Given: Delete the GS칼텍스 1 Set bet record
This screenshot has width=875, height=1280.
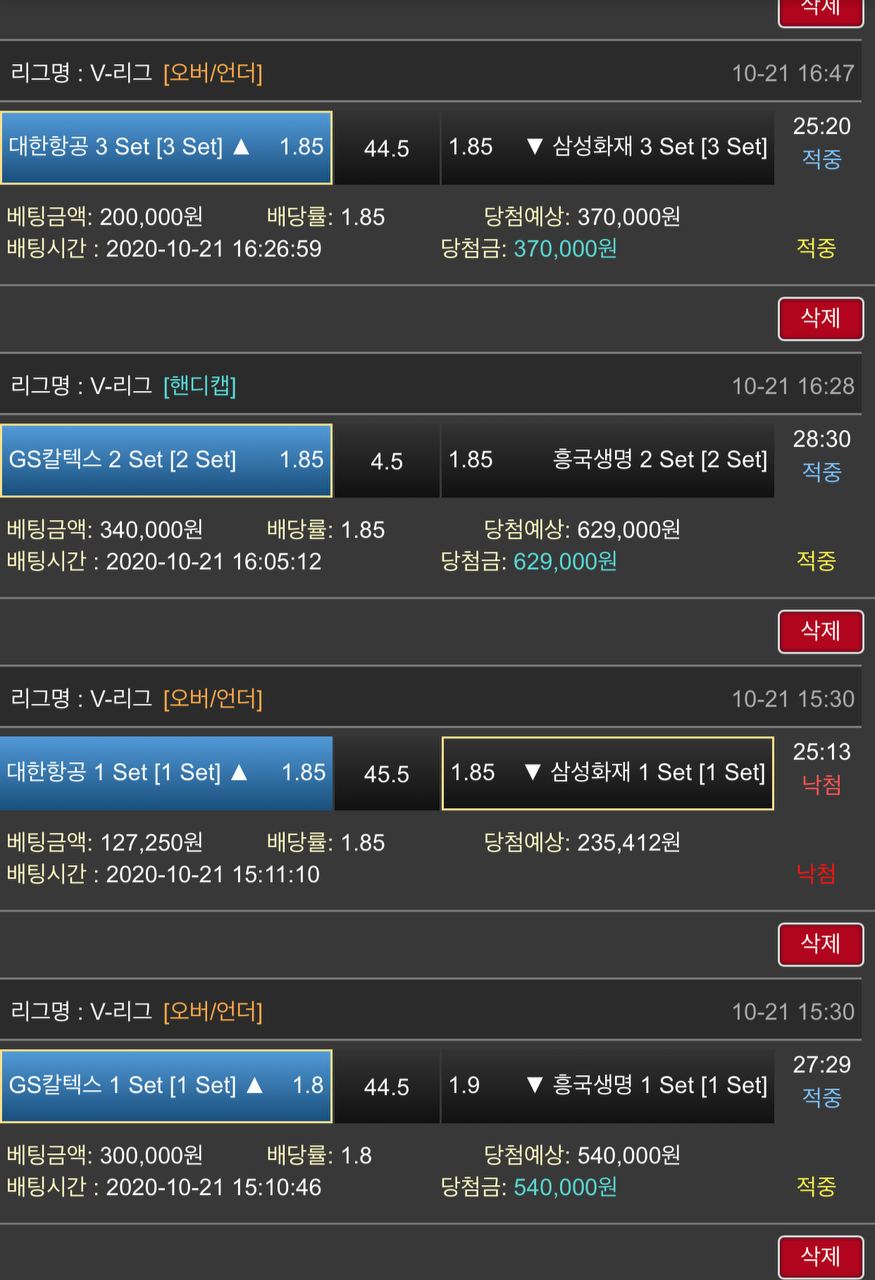Looking at the screenshot, I should click(x=820, y=1256).
